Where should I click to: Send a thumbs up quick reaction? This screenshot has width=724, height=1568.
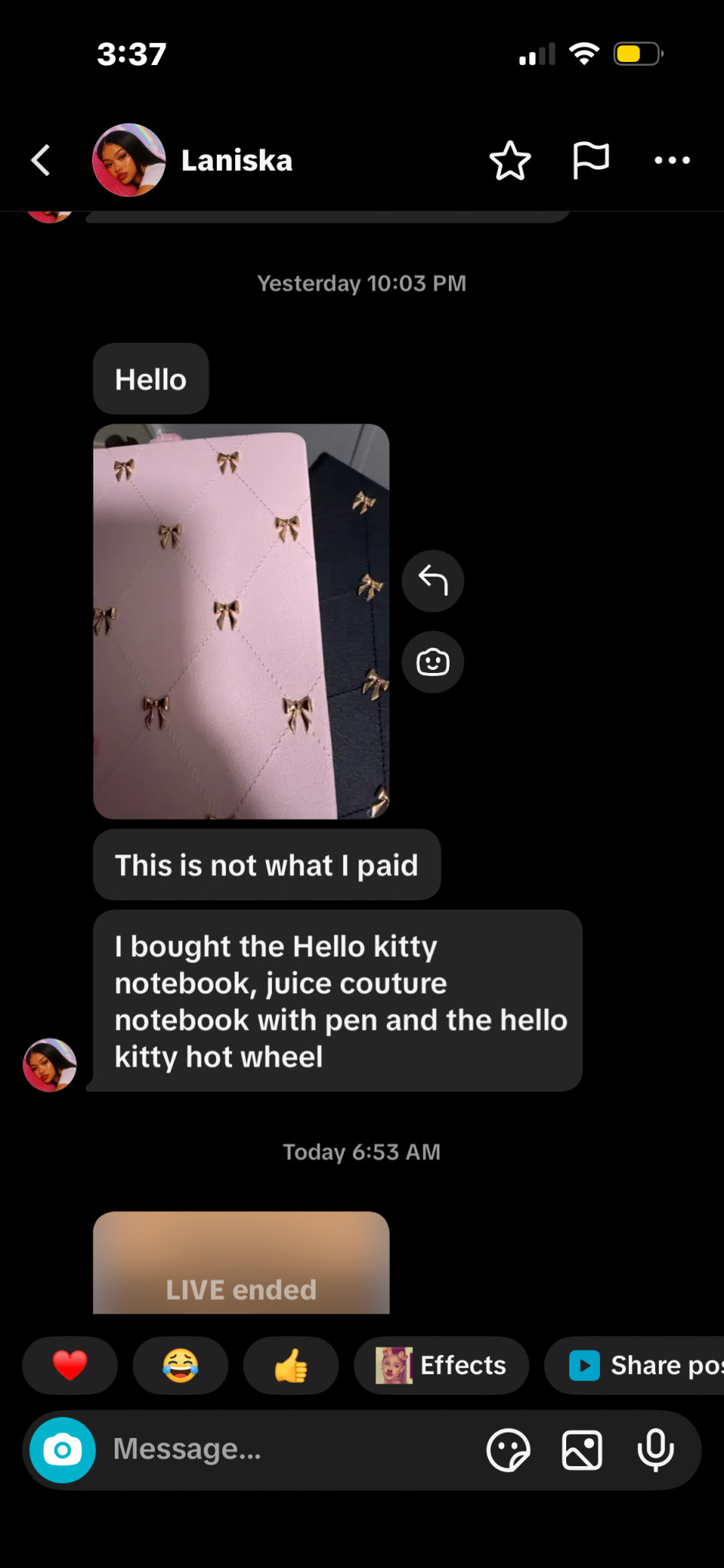pyautogui.click(x=290, y=1365)
